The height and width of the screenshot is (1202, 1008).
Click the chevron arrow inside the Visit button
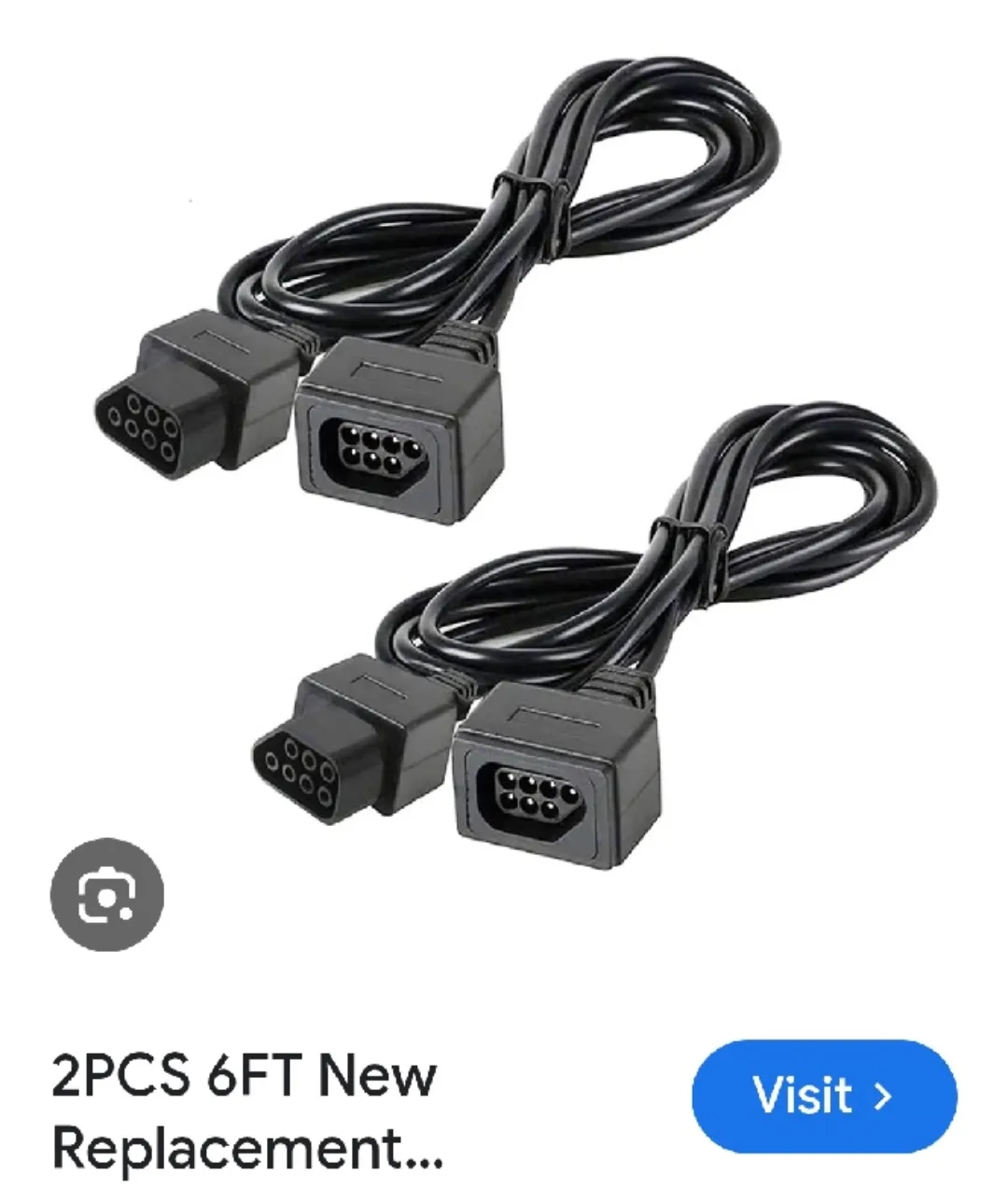884,1098
